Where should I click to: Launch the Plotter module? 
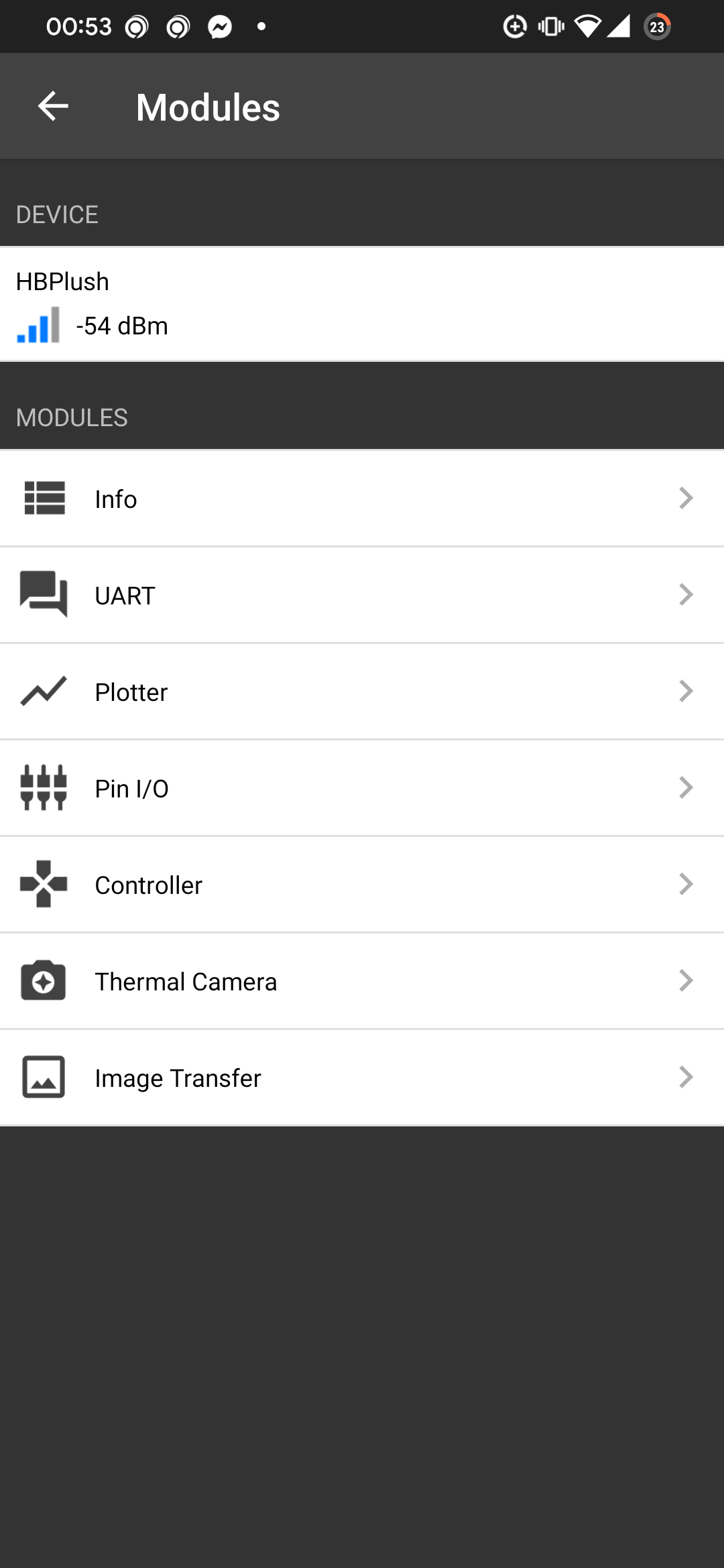362,692
